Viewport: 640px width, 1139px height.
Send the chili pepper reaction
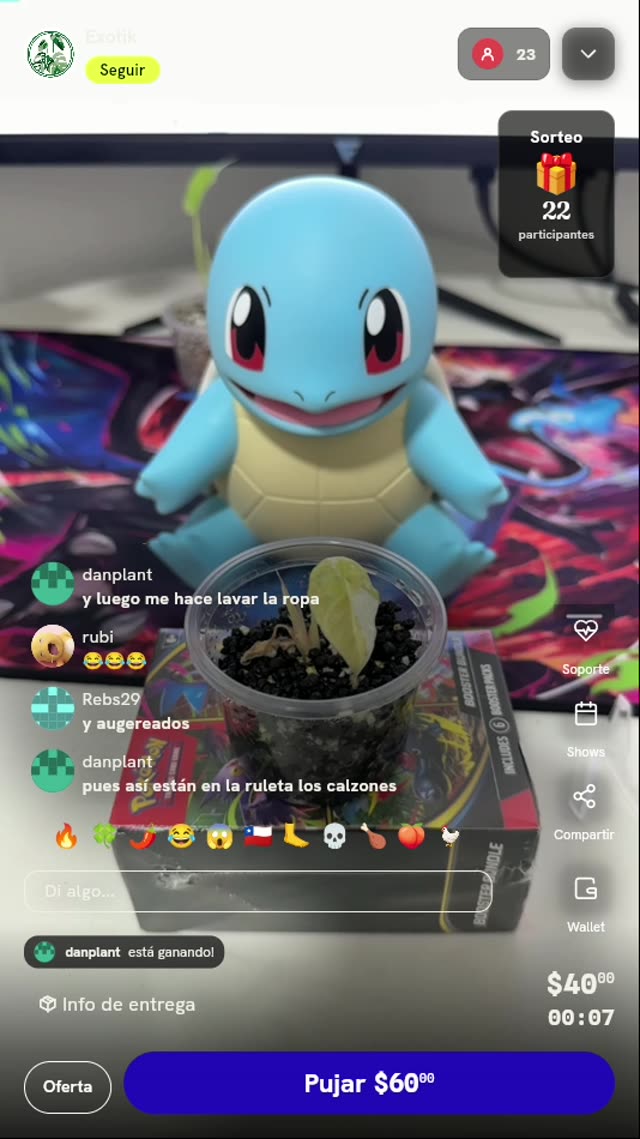(x=143, y=836)
